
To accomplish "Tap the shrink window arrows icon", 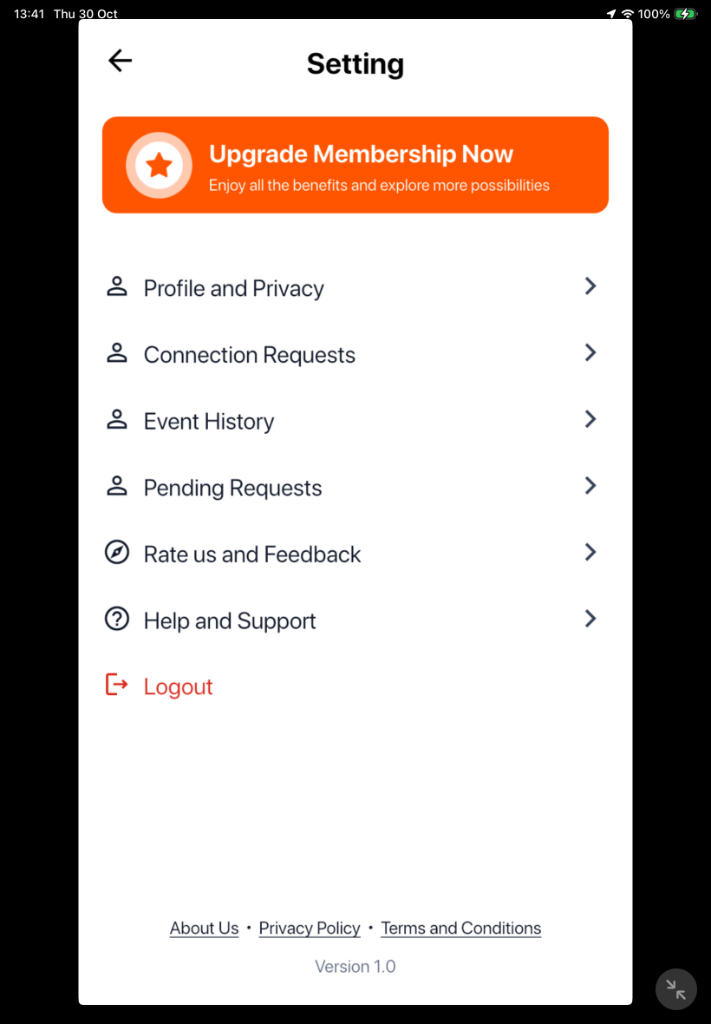I will [676, 989].
